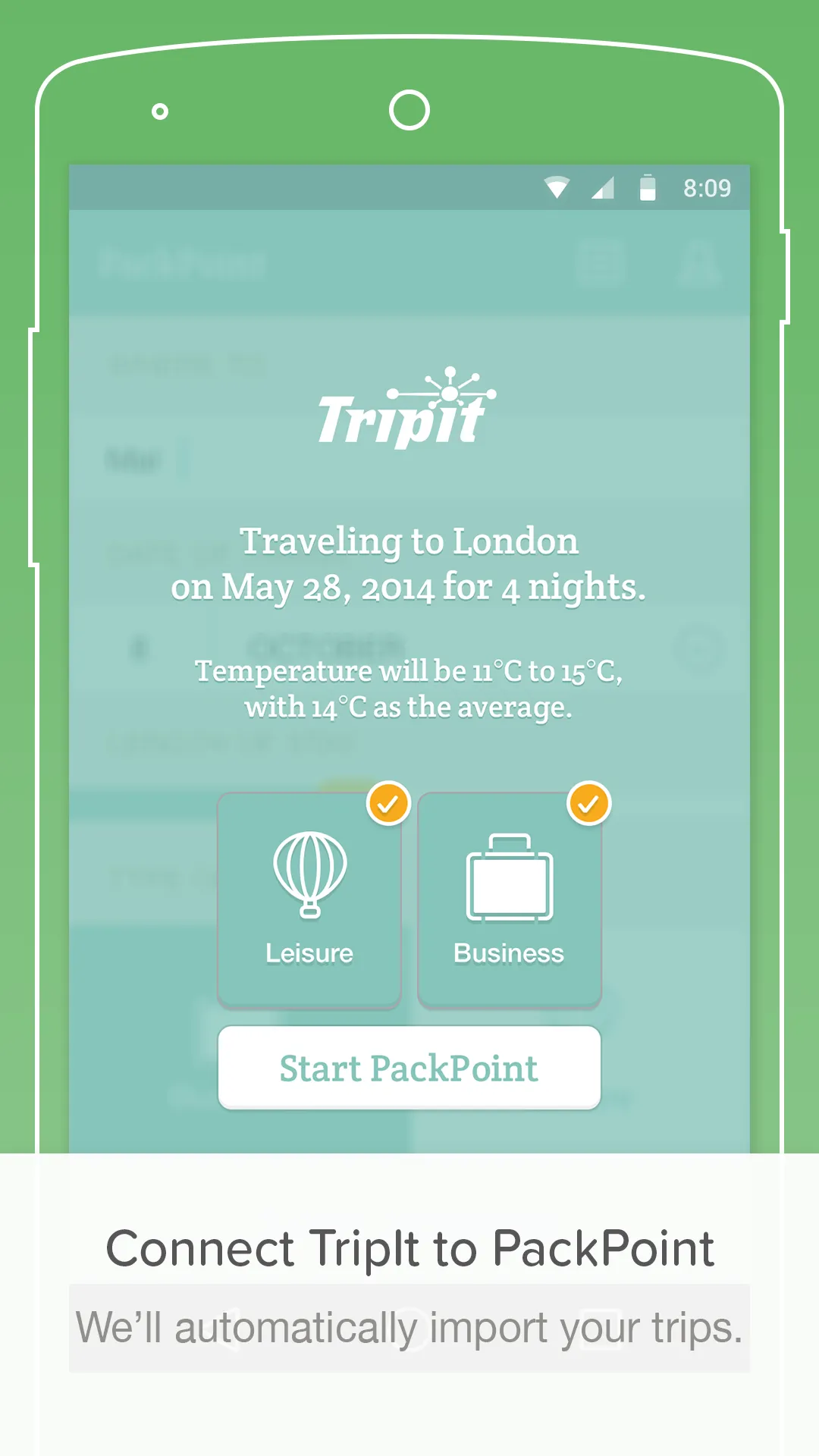Tap the battery indicator icon
Screen dimensions: 819x1456
coord(648,187)
